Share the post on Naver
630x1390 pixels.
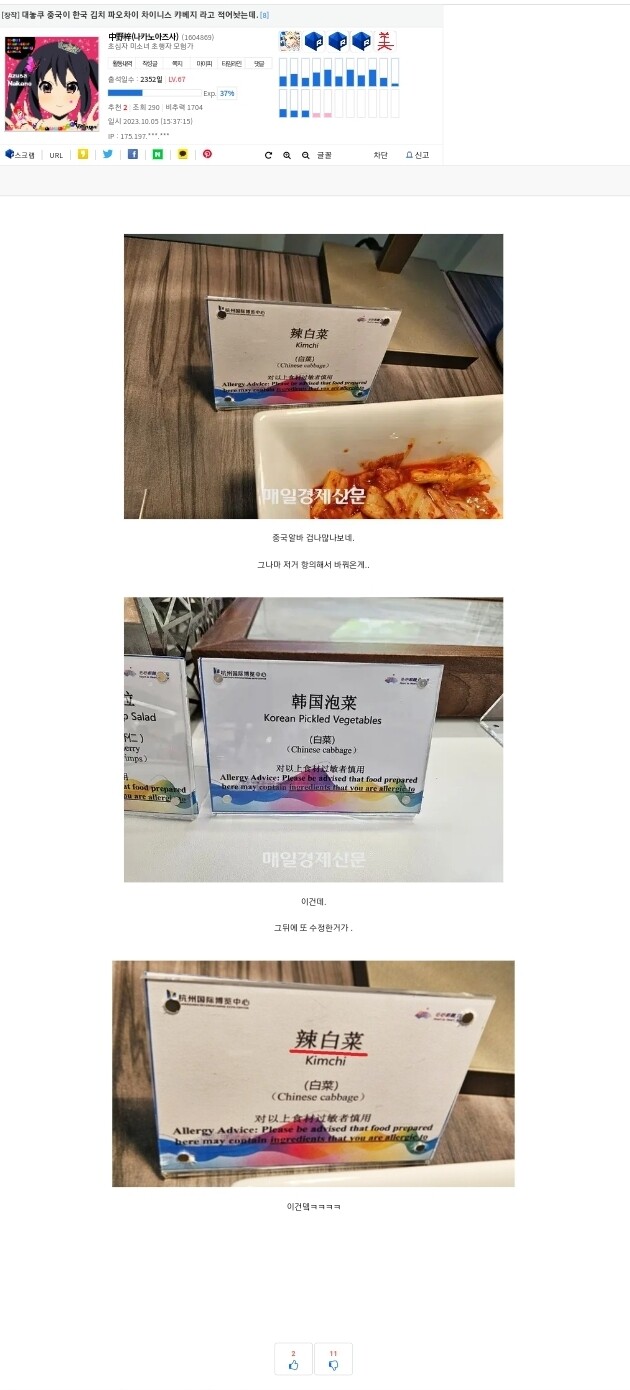pyautogui.click(x=158, y=154)
